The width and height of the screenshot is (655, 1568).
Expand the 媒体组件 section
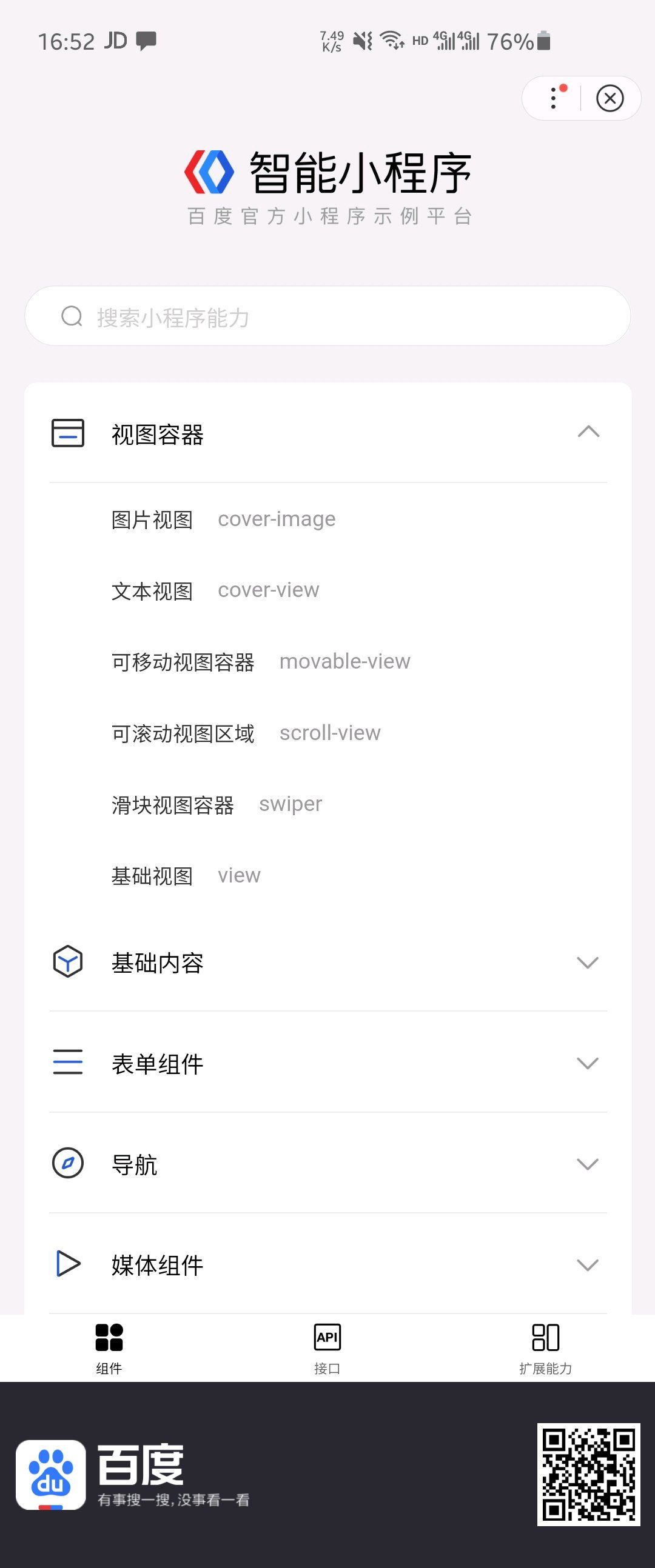pyautogui.click(x=327, y=1265)
